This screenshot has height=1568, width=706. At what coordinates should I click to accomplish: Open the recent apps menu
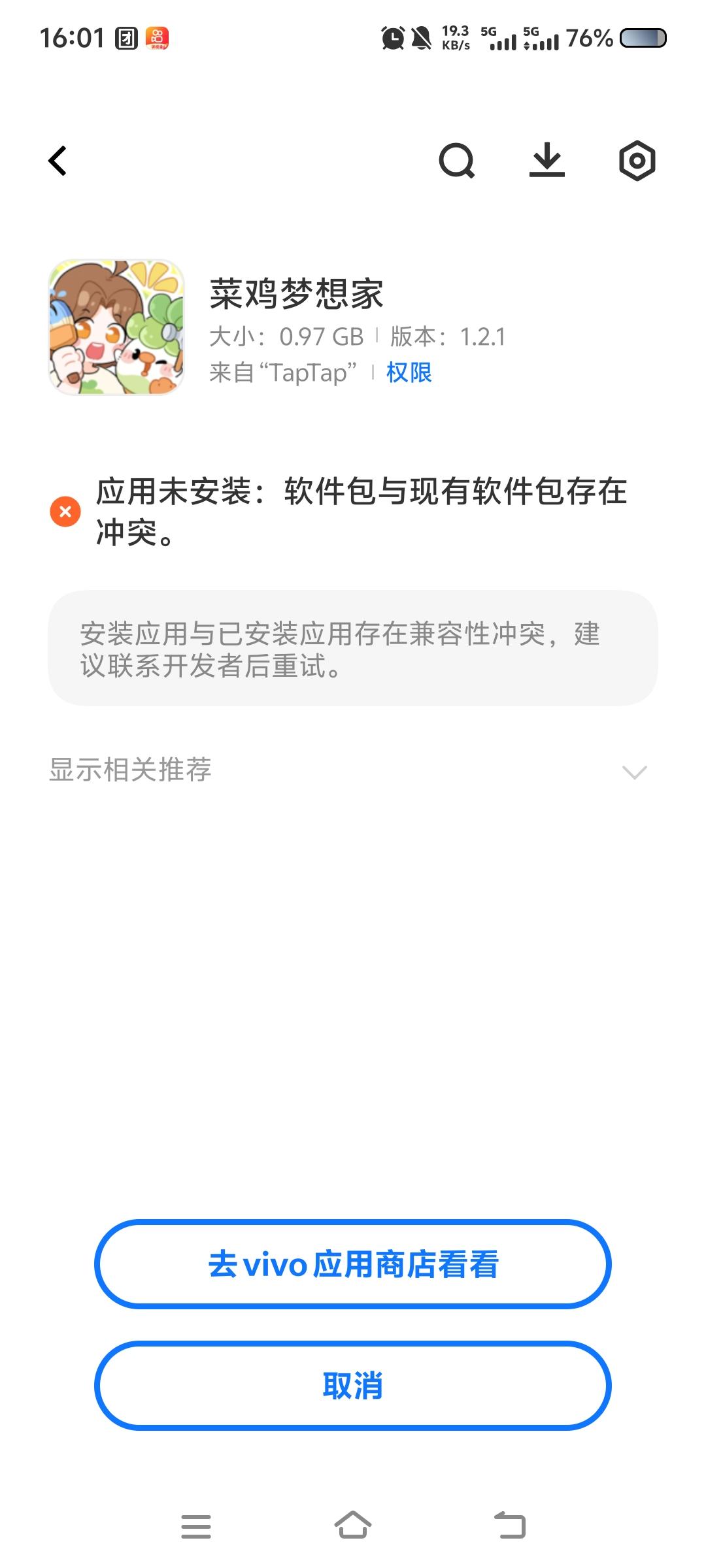(x=196, y=1526)
